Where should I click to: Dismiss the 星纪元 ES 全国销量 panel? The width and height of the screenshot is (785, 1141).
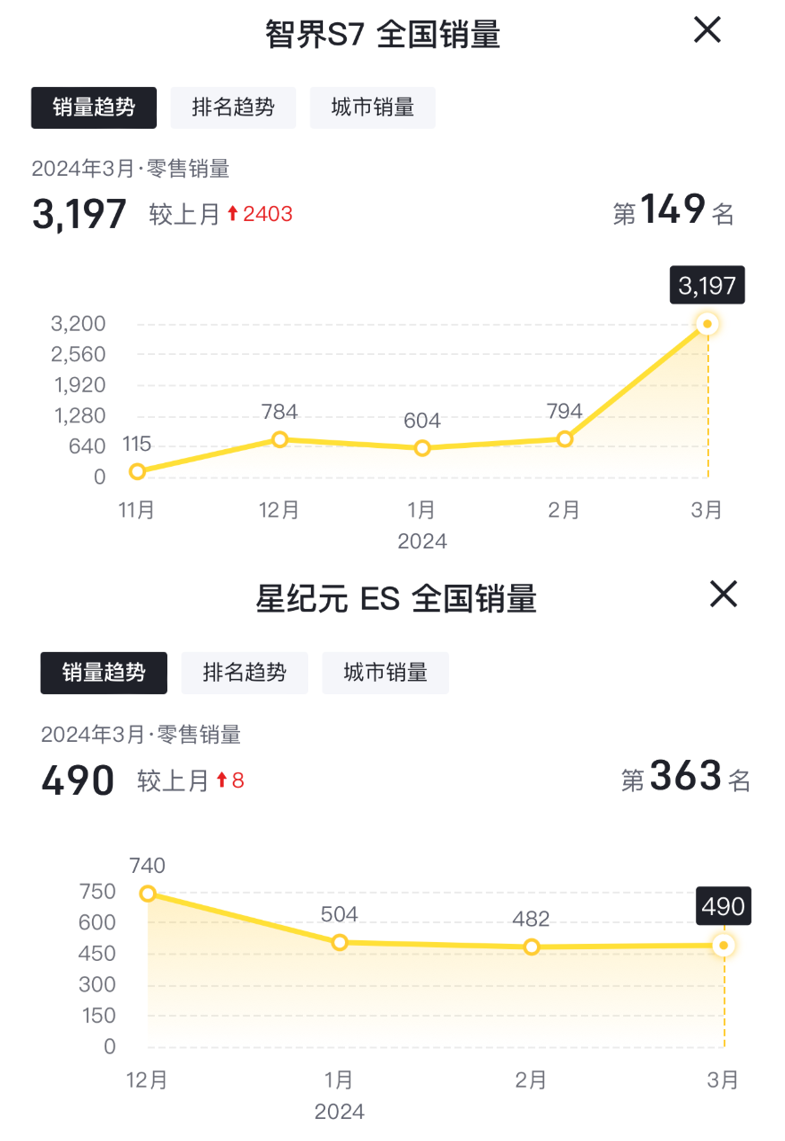(x=723, y=595)
